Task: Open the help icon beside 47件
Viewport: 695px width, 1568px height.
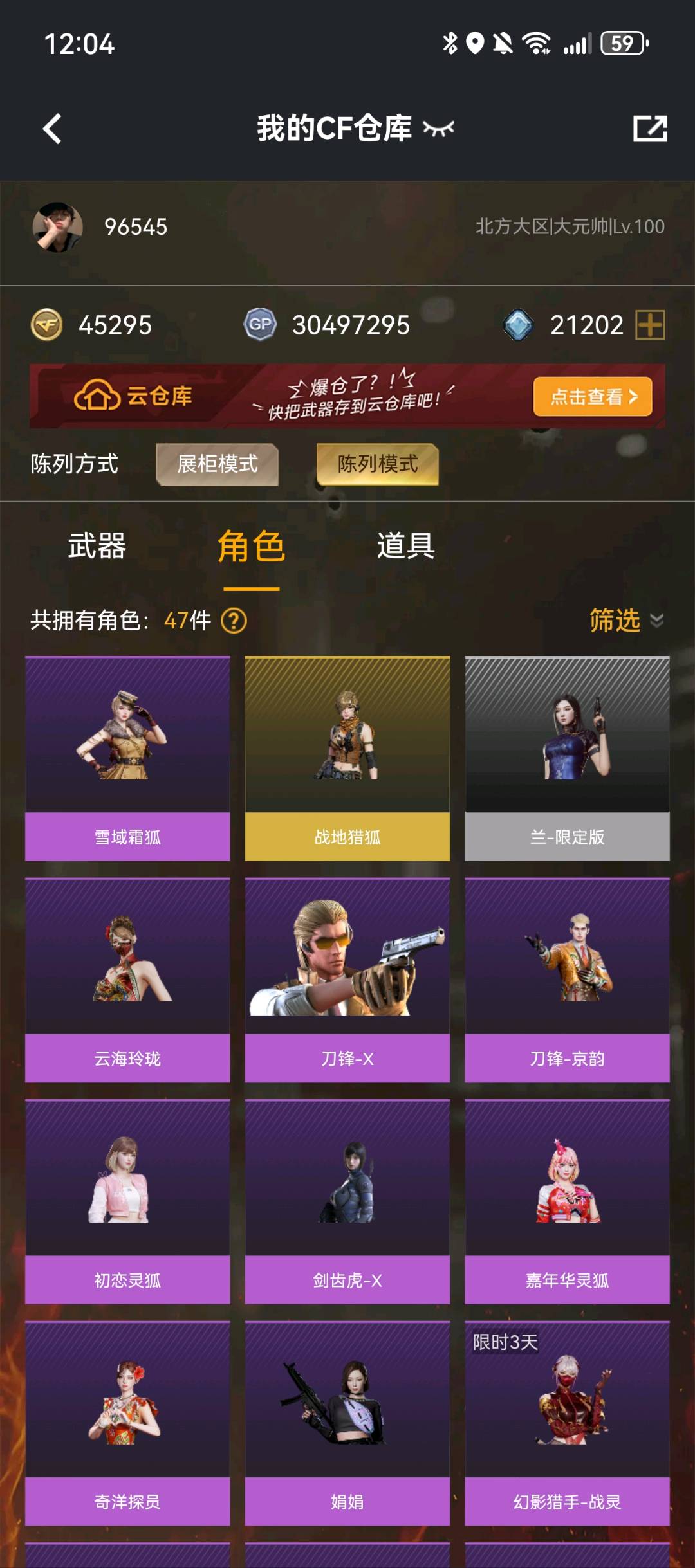Action: 234,621
